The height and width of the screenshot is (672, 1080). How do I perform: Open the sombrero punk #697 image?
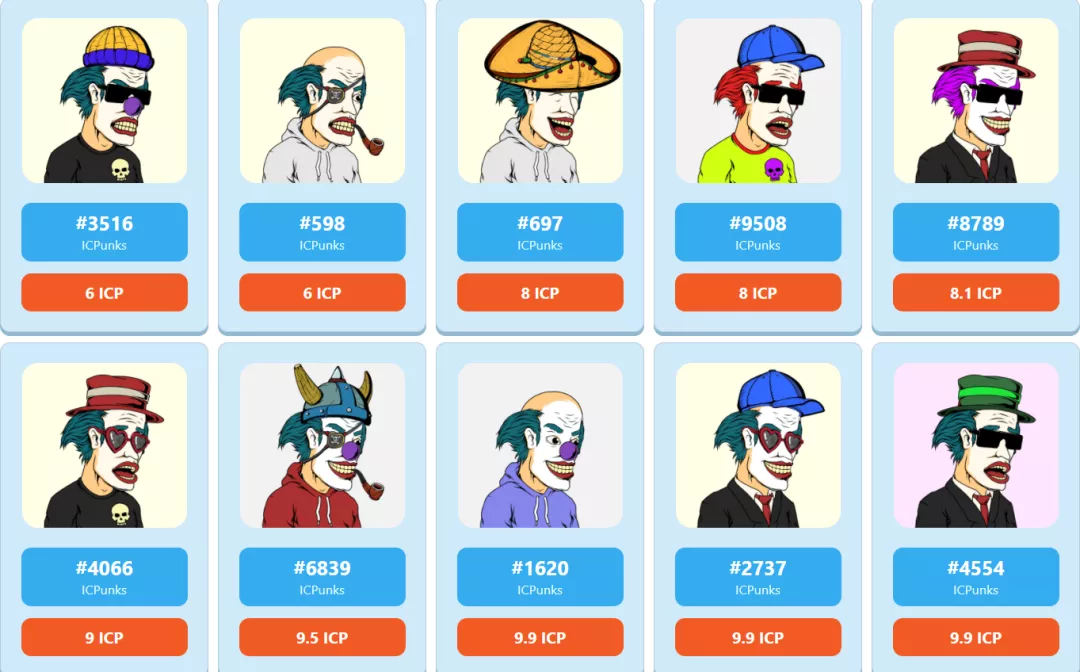[540, 101]
